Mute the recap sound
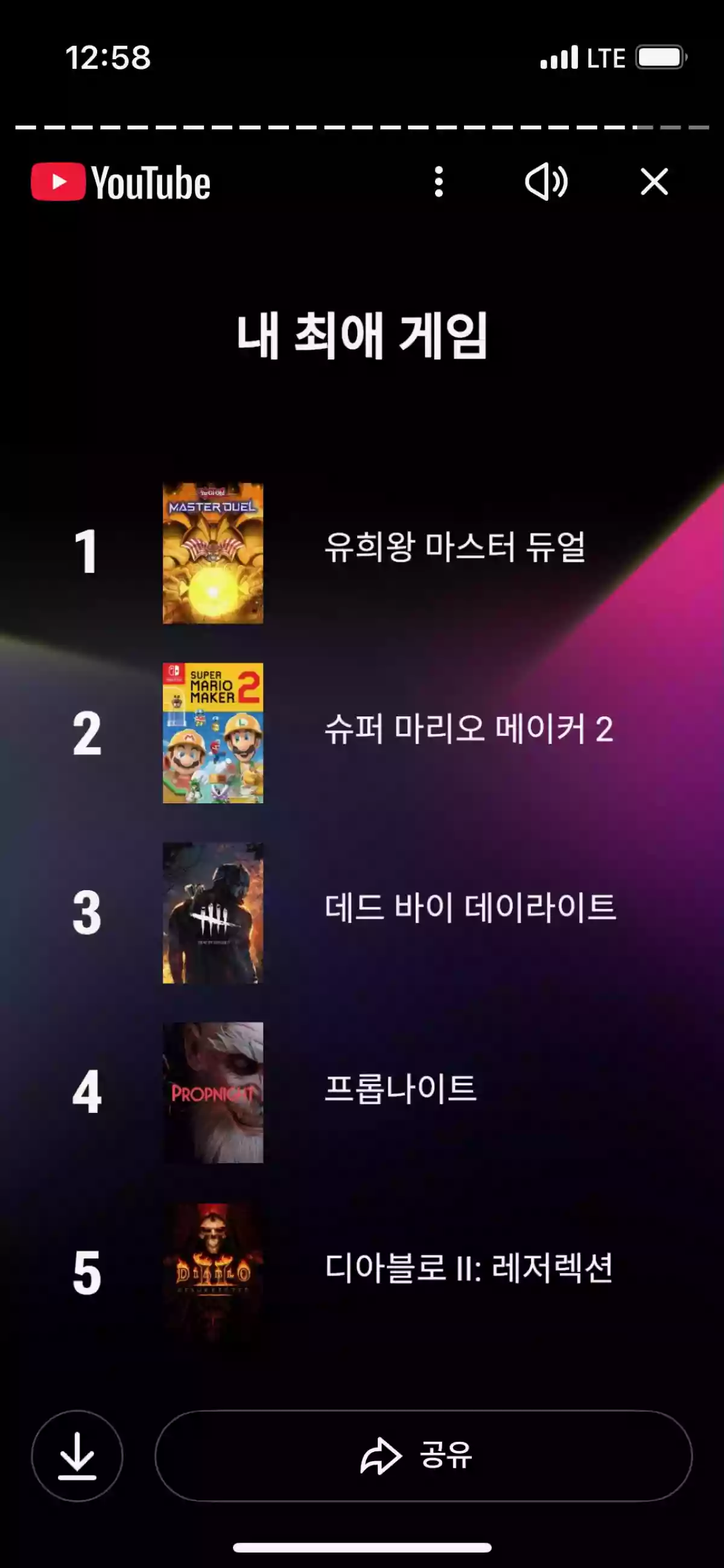The width and height of the screenshot is (724, 1568). tap(546, 182)
